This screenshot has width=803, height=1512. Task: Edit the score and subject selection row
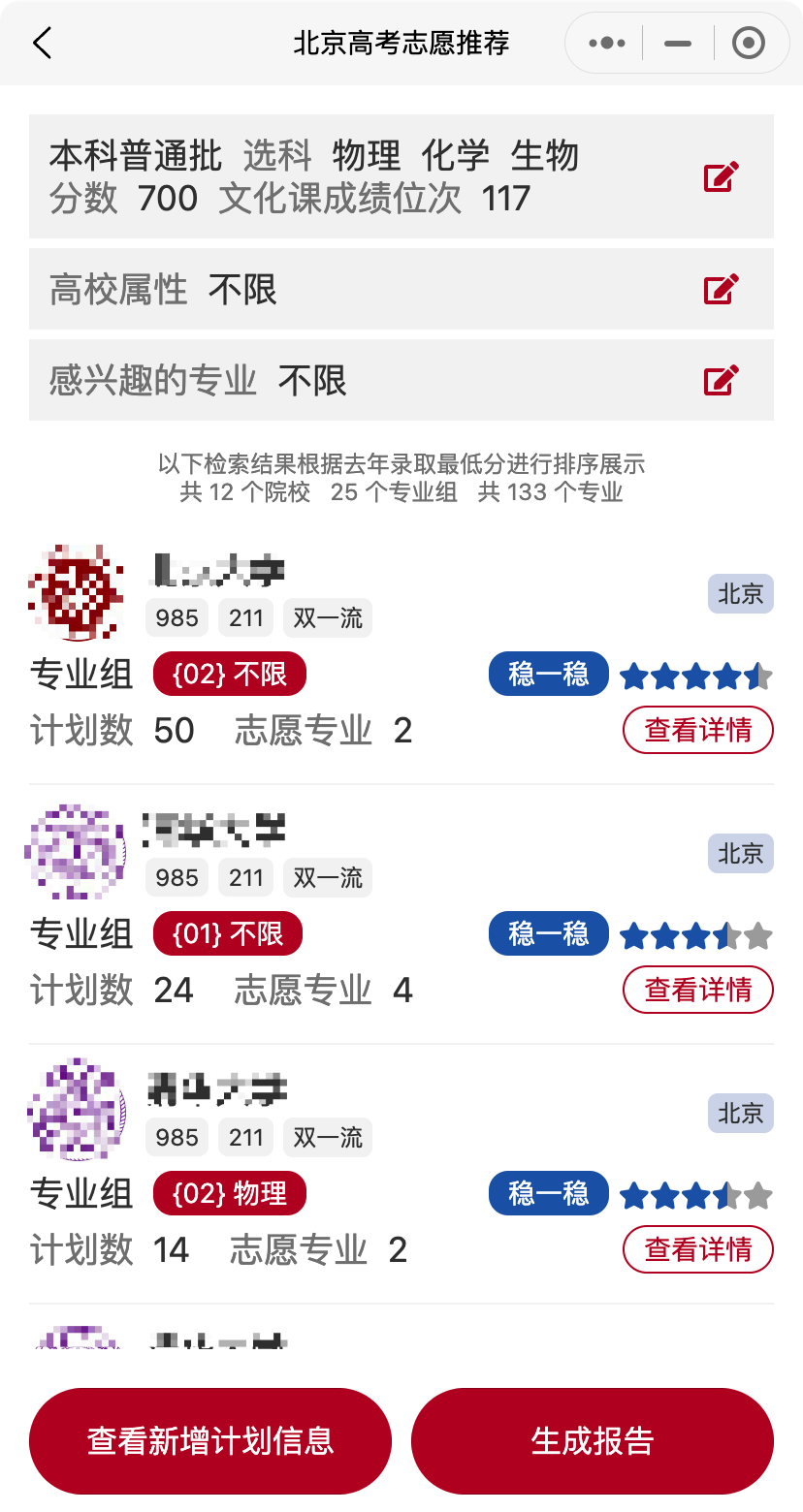click(722, 176)
